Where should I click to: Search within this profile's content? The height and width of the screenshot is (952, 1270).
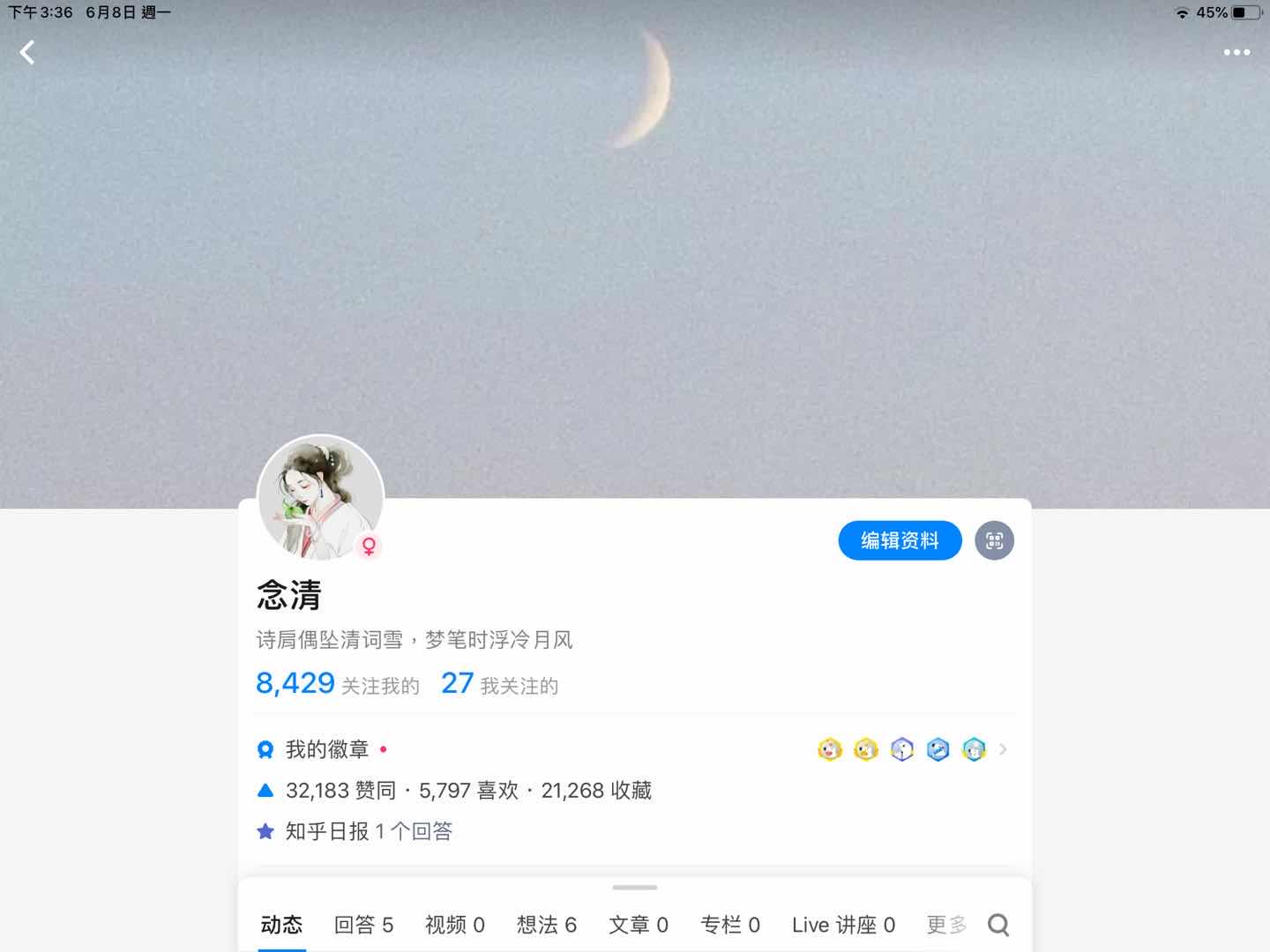[x=998, y=925]
